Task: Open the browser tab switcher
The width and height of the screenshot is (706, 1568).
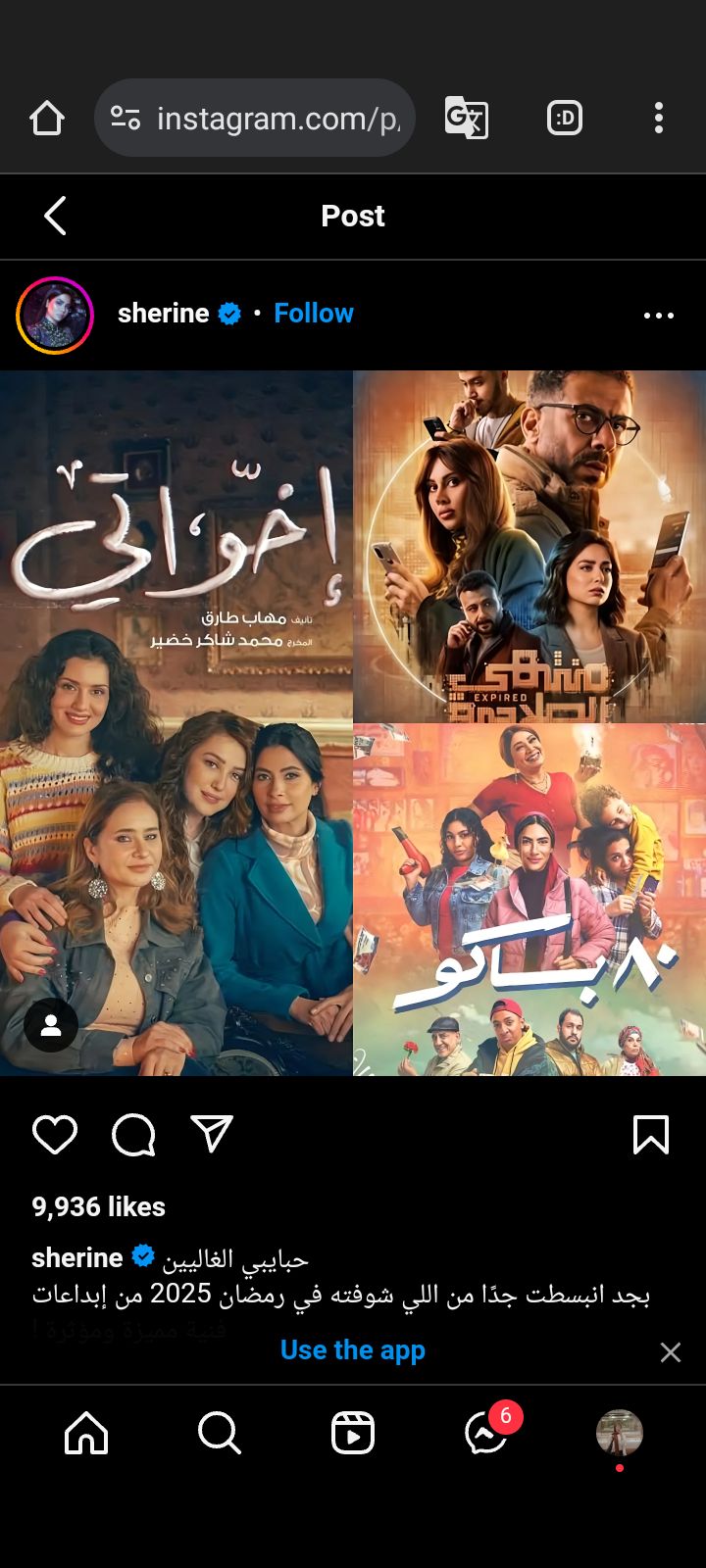Action: (x=564, y=119)
